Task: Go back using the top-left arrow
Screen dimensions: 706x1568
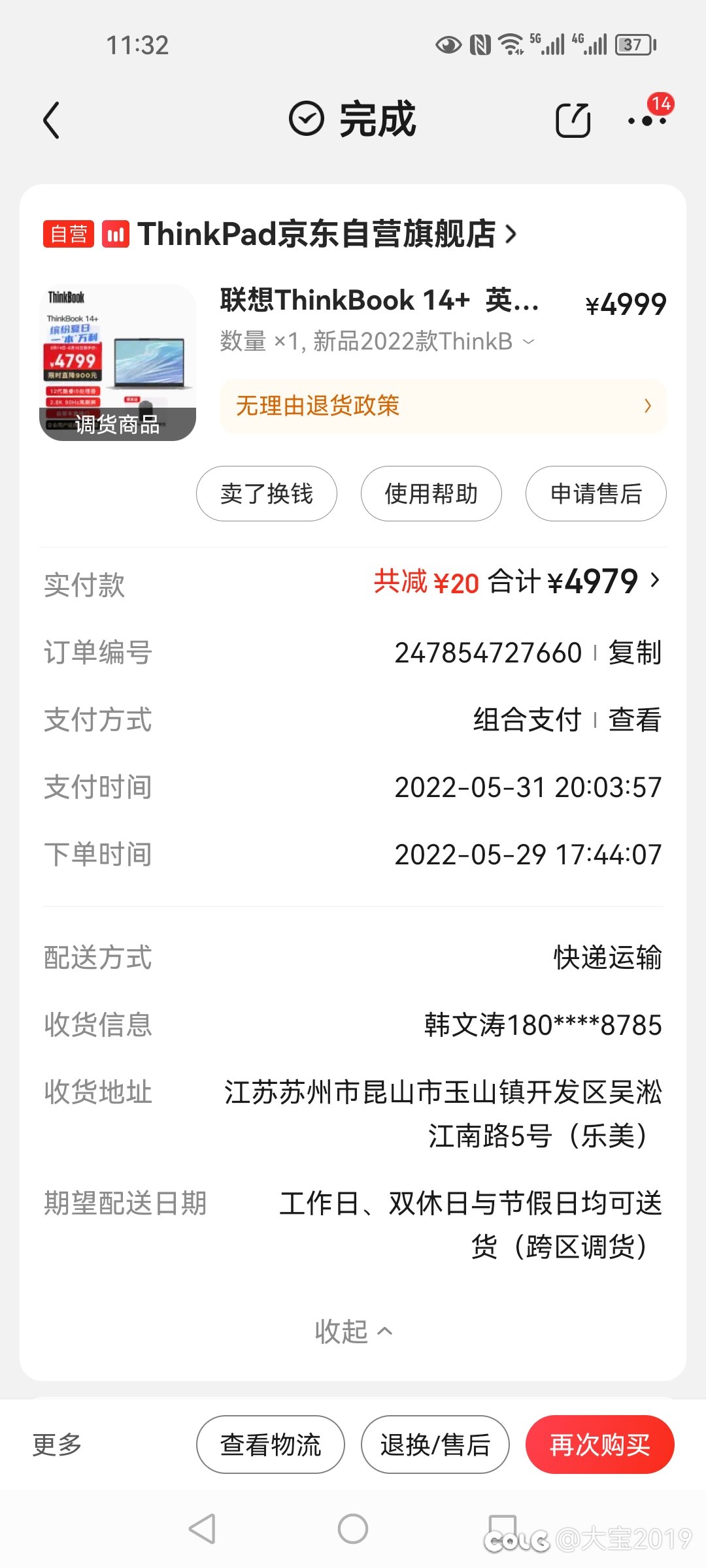Action: tap(52, 120)
